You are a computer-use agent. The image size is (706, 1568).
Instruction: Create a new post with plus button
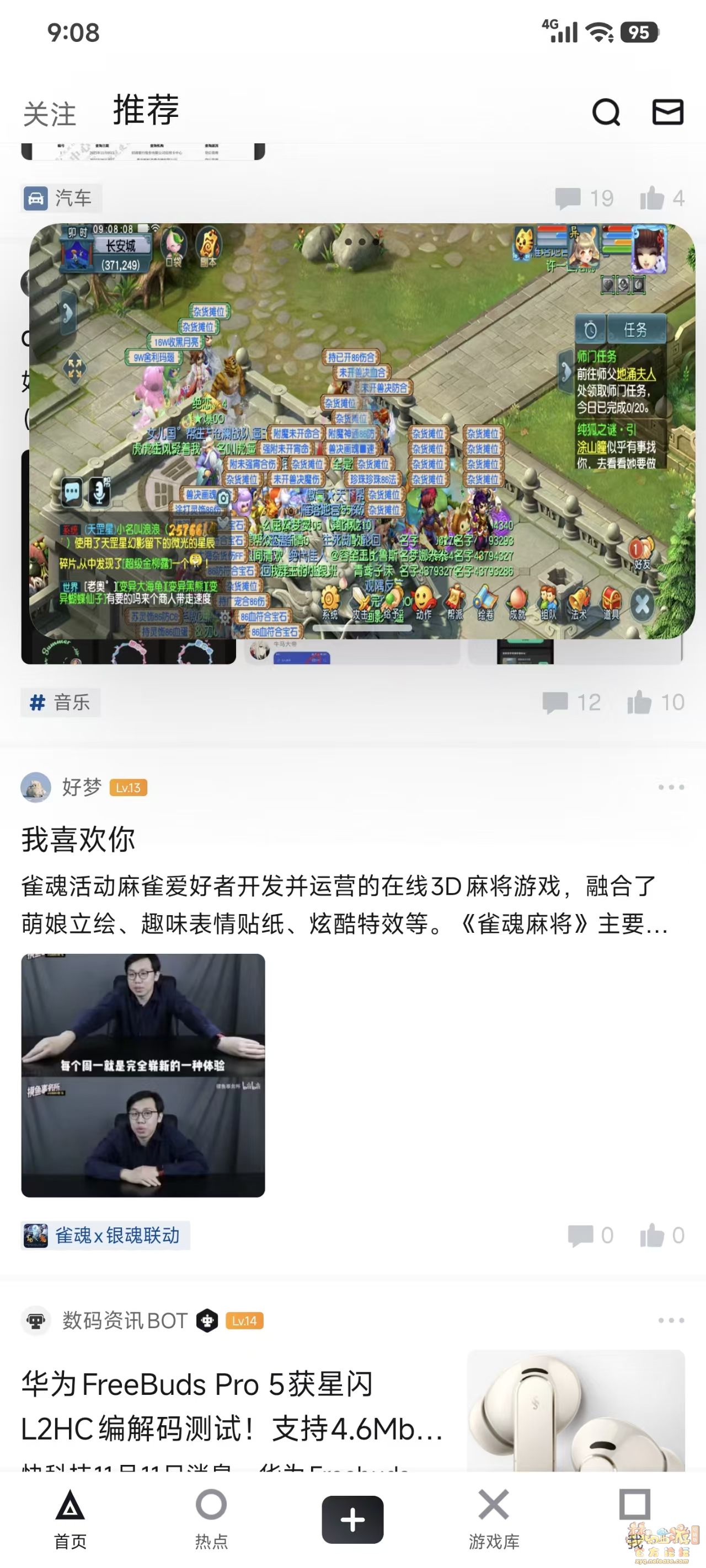pos(352,1520)
